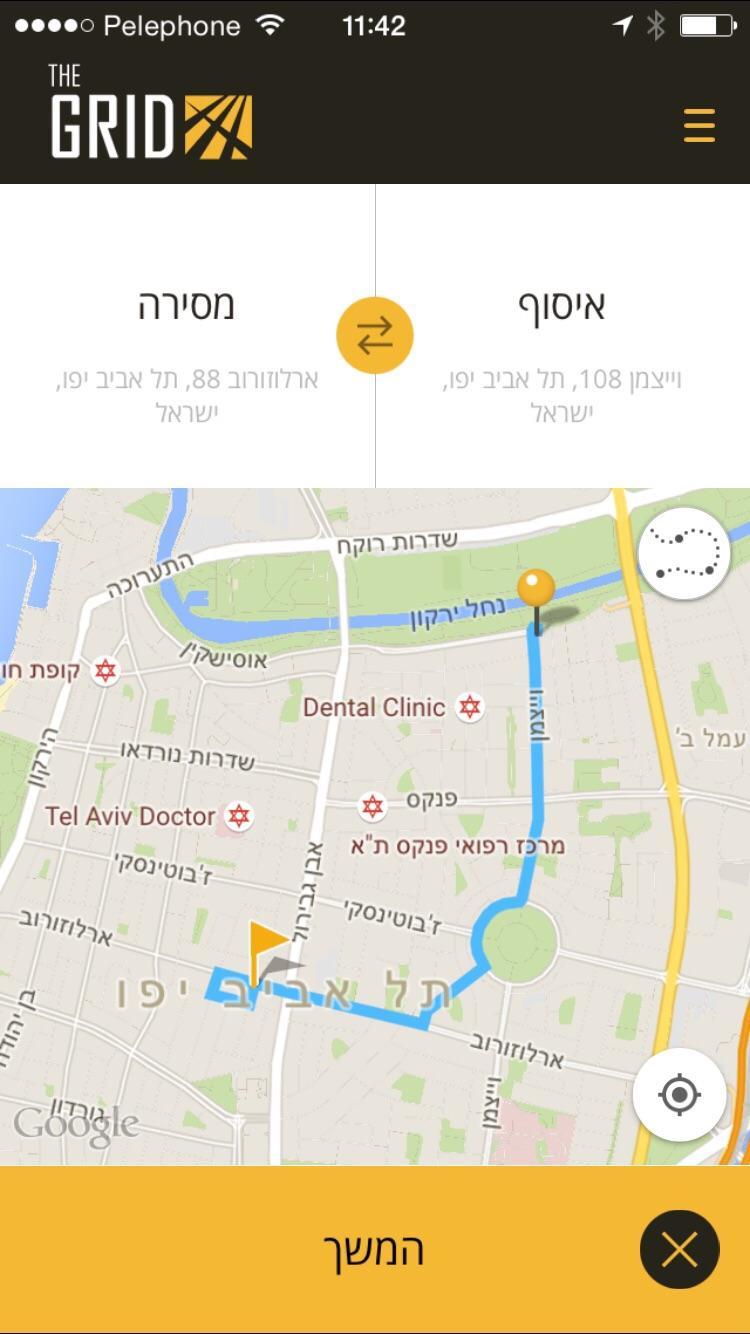Swap pickup and drop-off addresses

click(x=375, y=336)
